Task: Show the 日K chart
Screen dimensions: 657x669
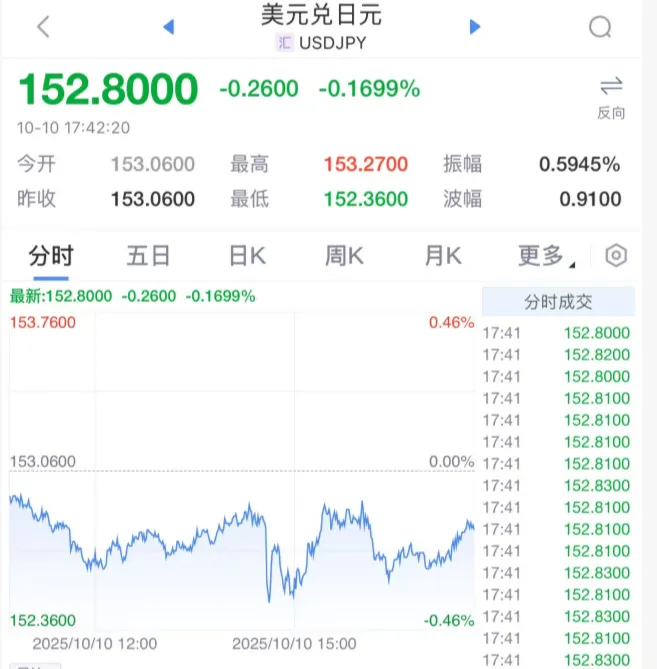Action: (x=247, y=256)
